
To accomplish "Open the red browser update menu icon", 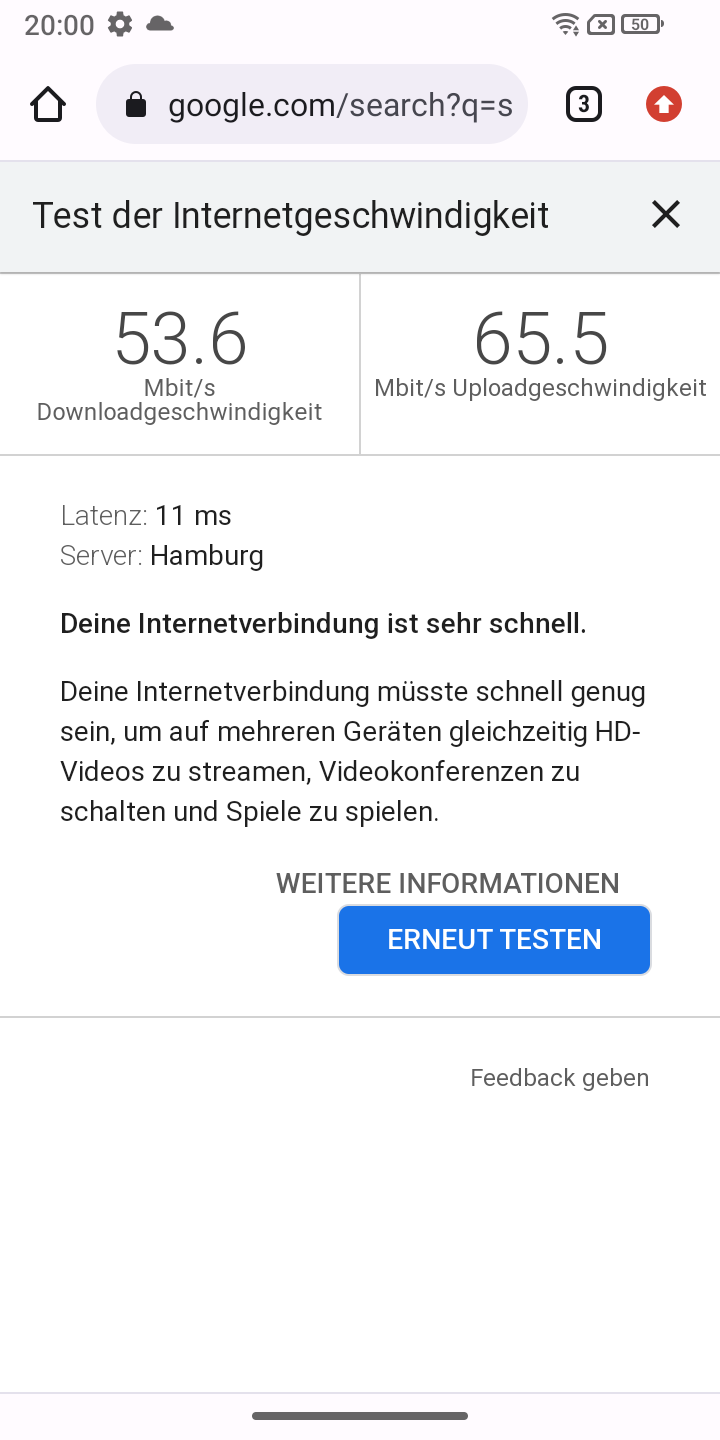I will (x=664, y=104).
